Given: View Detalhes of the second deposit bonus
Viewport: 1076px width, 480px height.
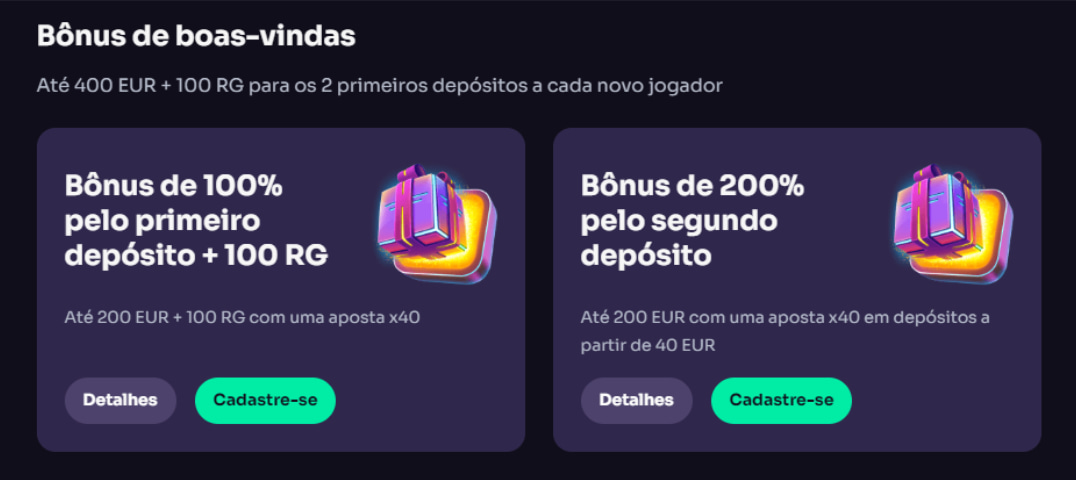Looking at the screenshot, I should pyautogui.click(x=636, y=400).
